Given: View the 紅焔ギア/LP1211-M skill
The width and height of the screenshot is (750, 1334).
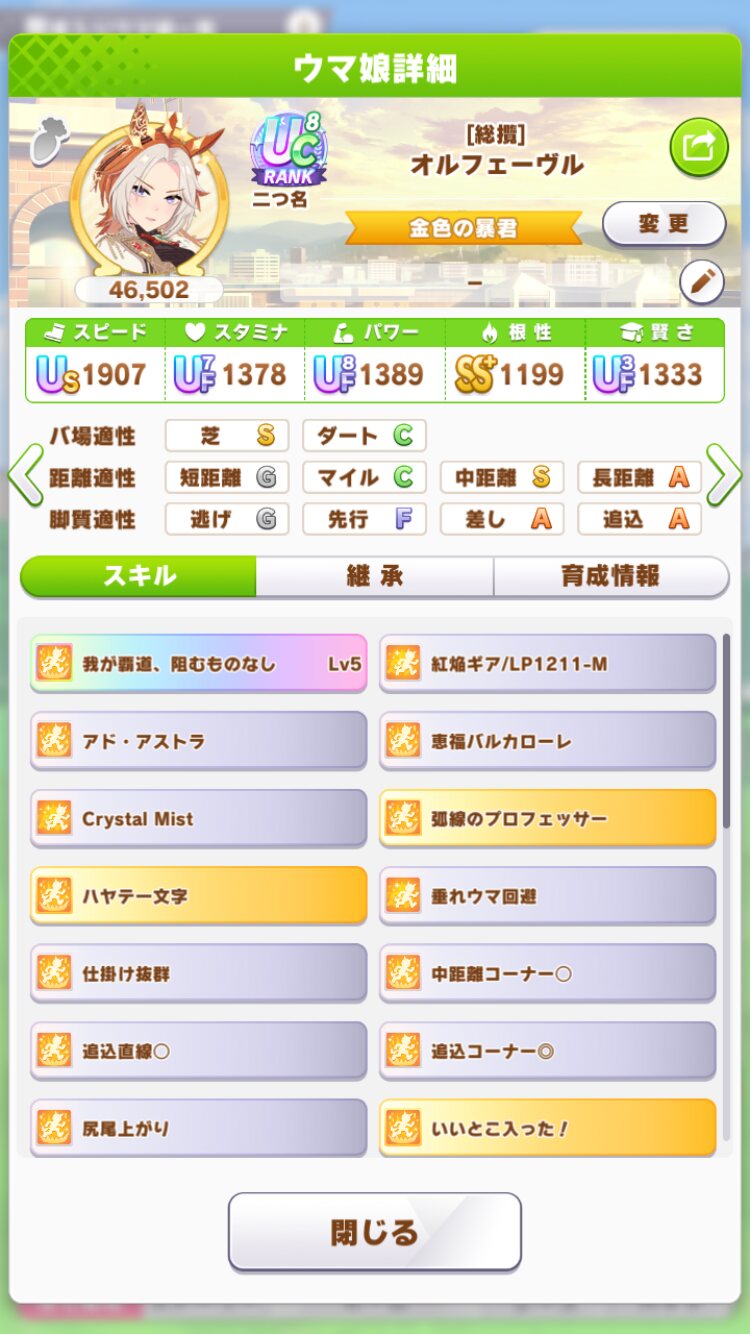Looking at the screenshot, I should 547,663.
